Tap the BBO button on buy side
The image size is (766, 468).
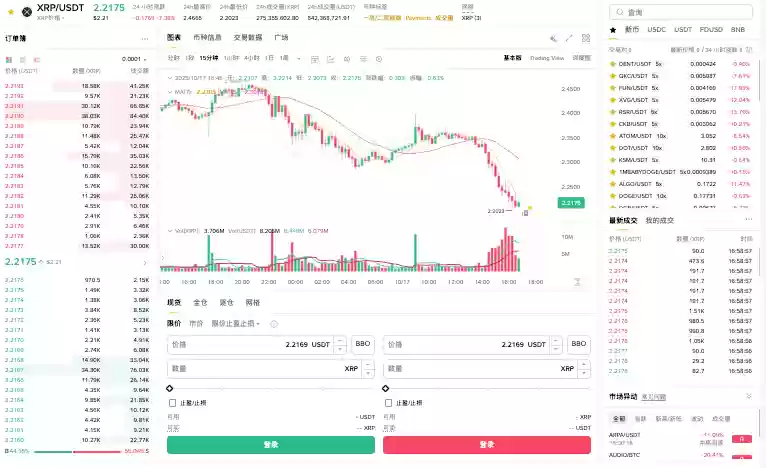(362, 343)
